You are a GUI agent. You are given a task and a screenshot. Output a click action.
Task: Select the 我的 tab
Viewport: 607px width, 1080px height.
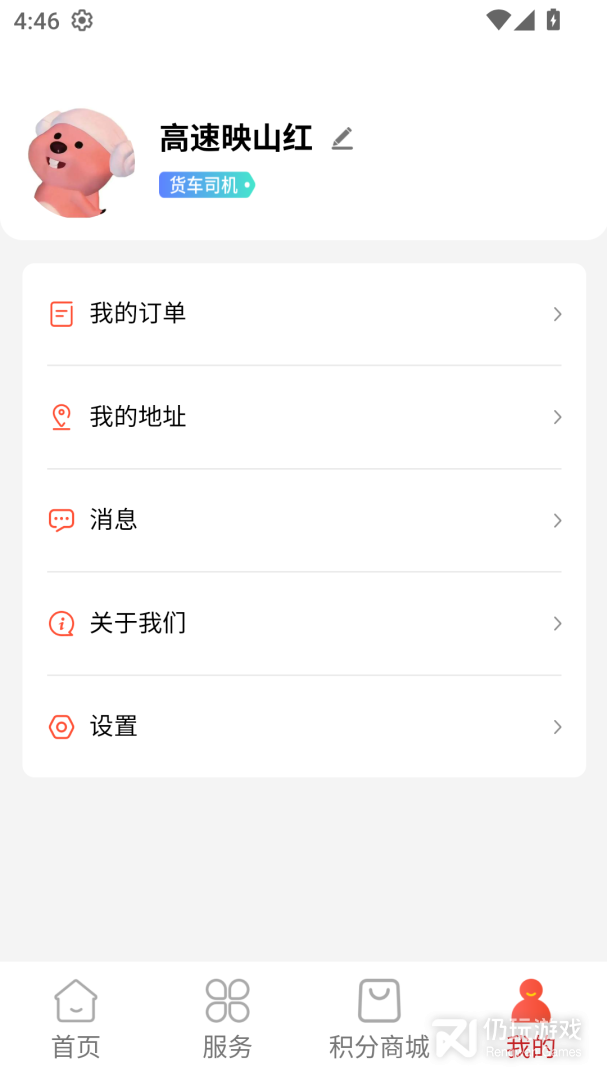(x=531, y=1019)
